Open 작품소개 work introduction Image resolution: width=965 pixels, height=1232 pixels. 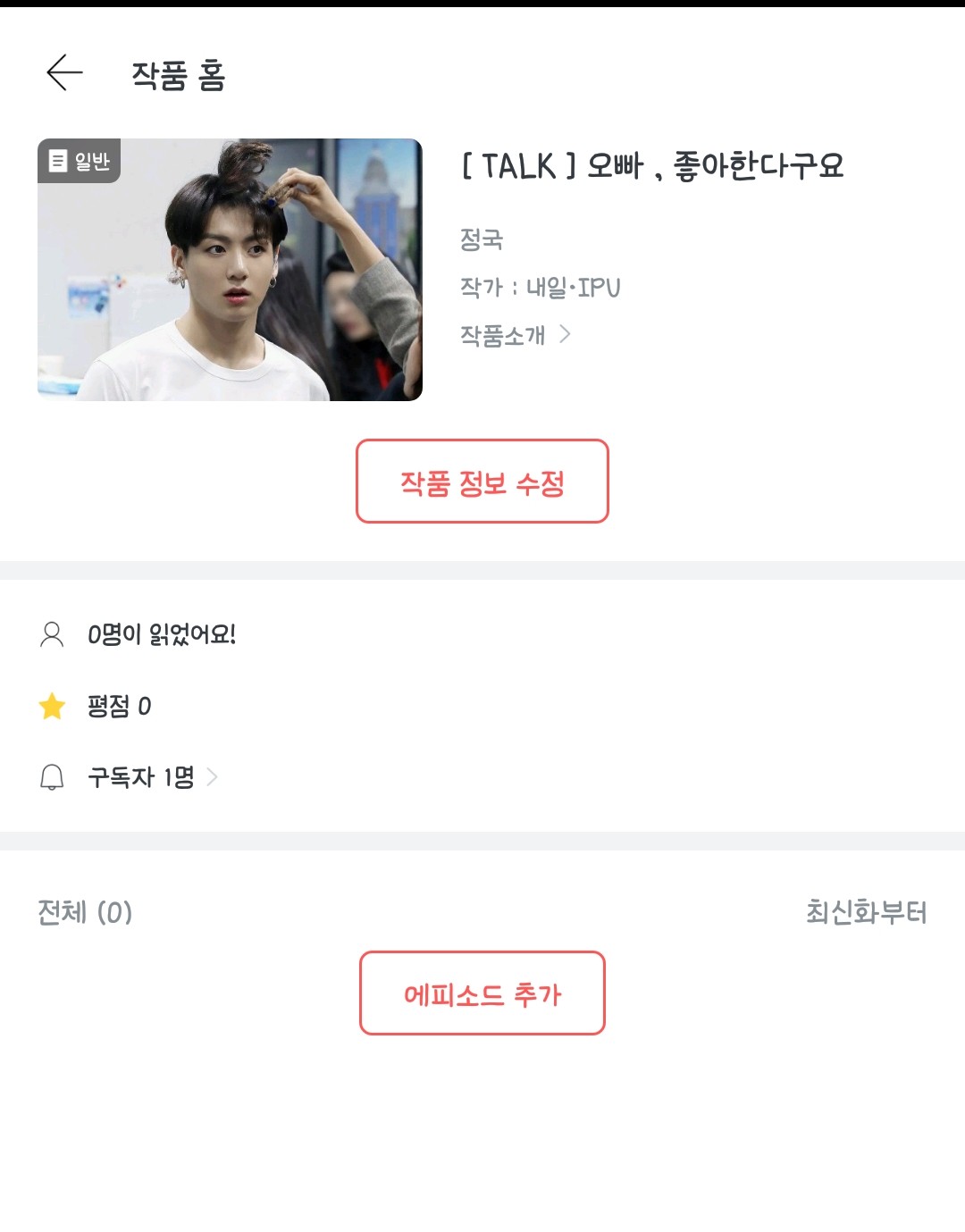coord(515,335)
